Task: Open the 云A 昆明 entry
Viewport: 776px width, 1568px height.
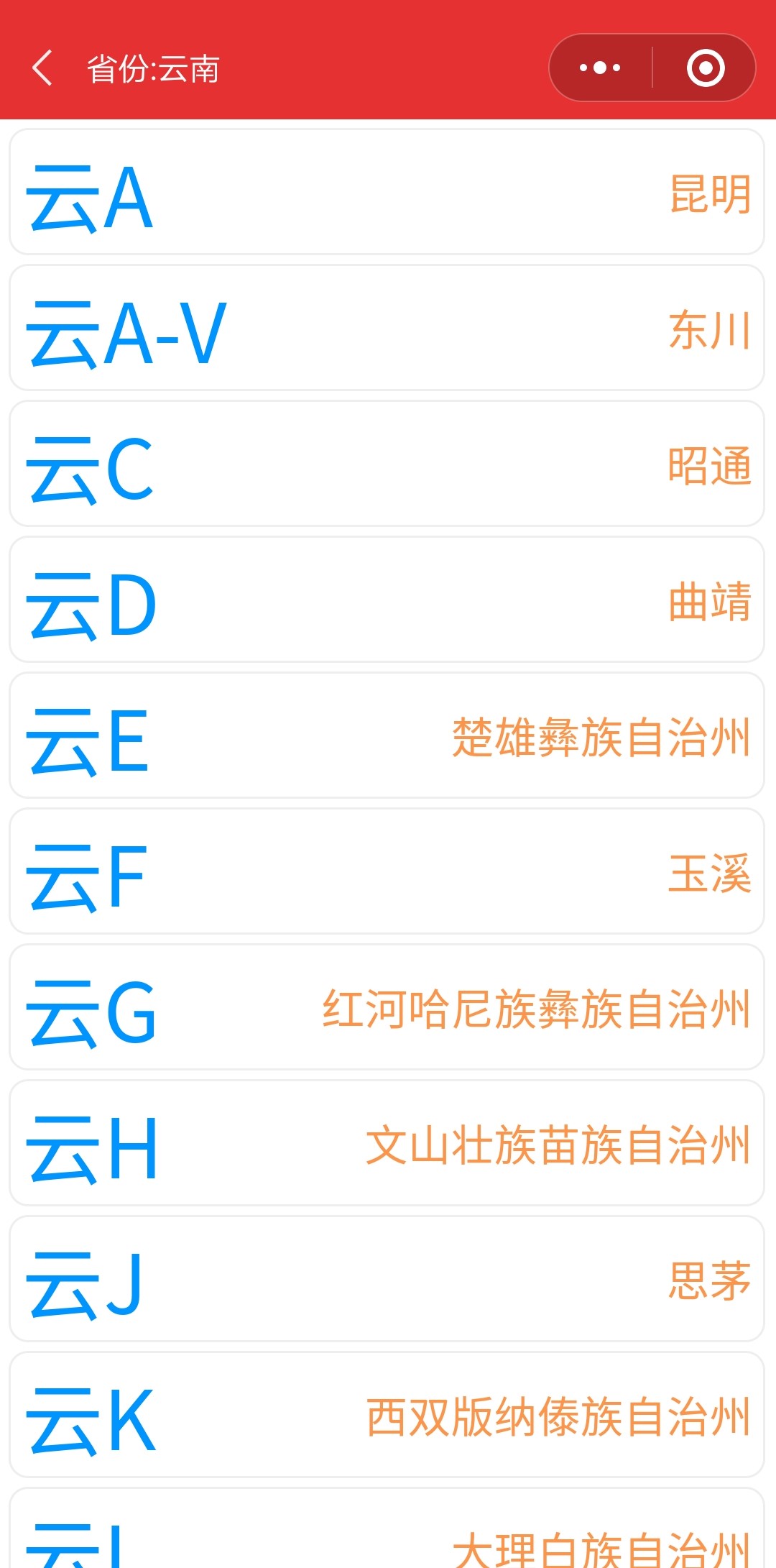Action: click(387, 192)
